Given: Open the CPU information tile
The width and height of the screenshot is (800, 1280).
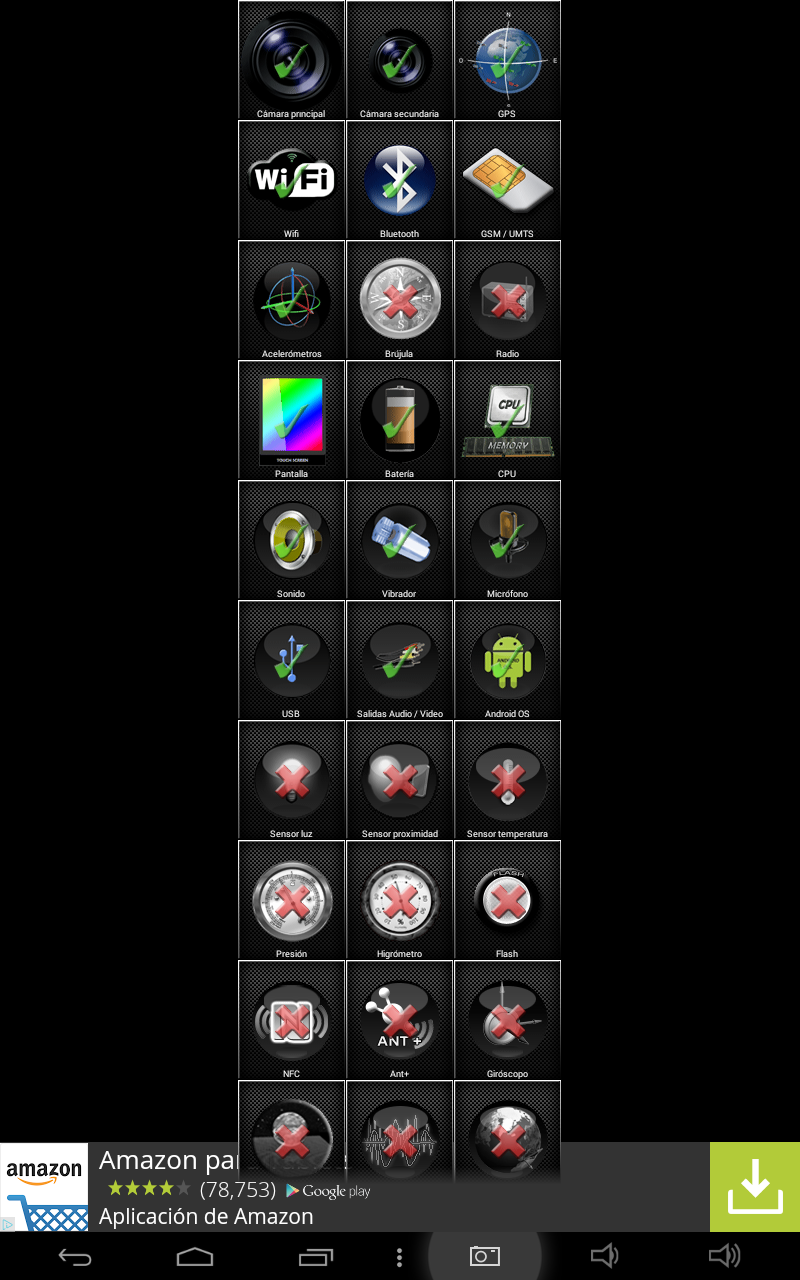Looking at the screenshot, I should (x=507, y=420).
